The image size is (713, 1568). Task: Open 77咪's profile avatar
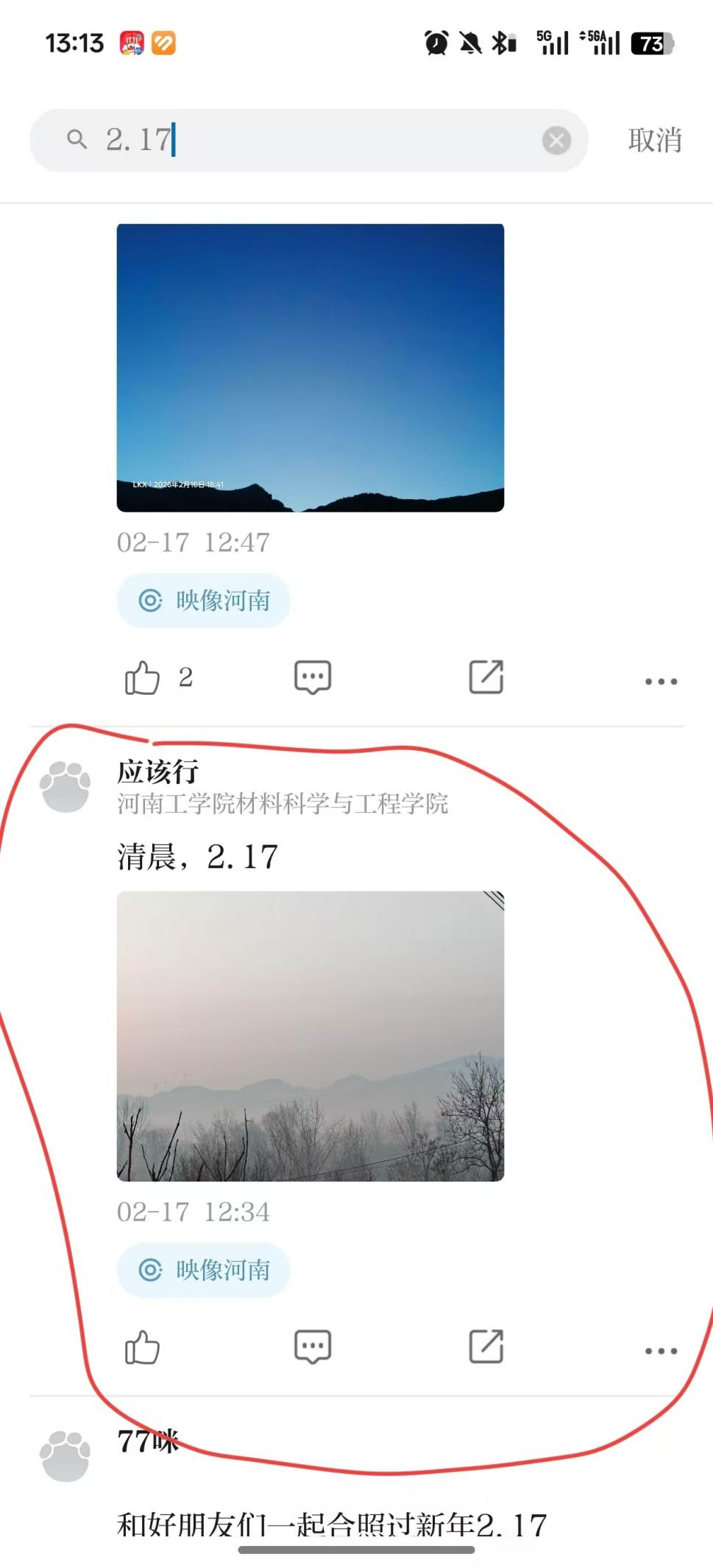[65, 1455]
